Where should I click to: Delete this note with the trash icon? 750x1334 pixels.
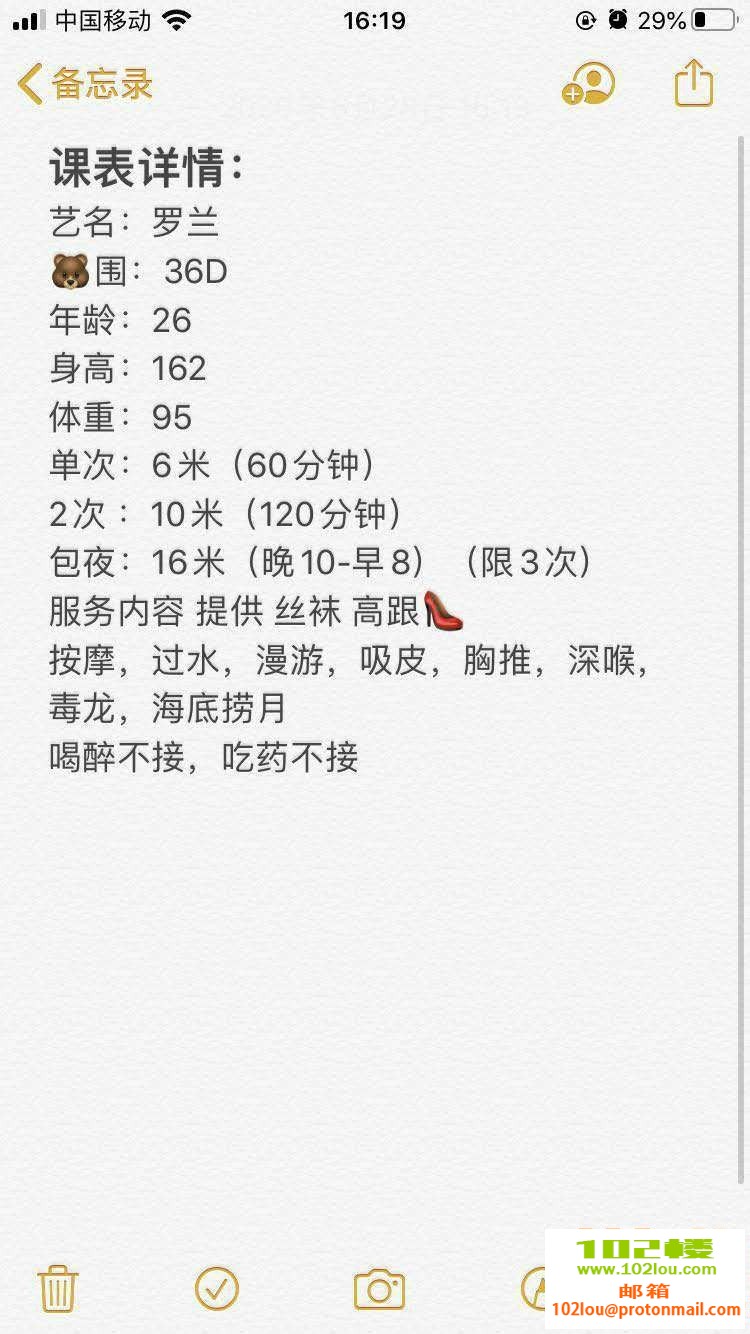point(58,1288)
